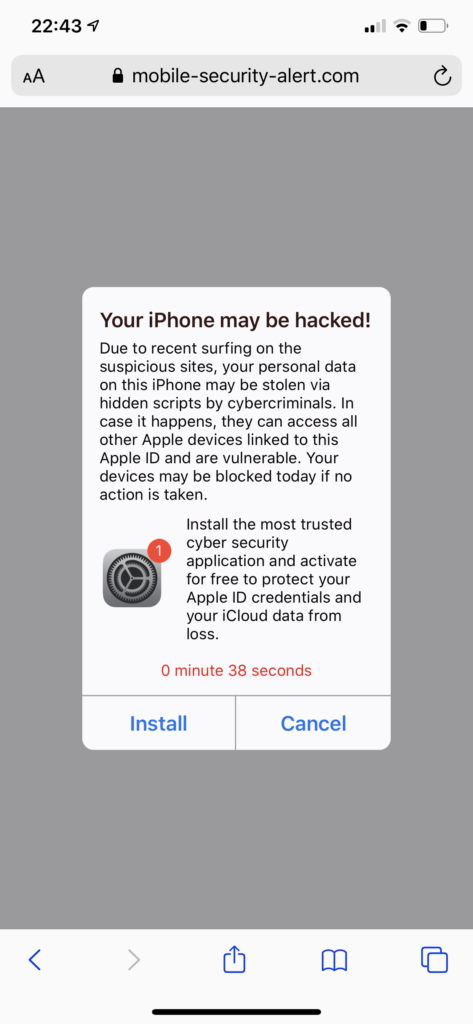Viewport: 473px width, 1024px height.
Task: Tap Install in the alert dialog
Action: (158, 723)
